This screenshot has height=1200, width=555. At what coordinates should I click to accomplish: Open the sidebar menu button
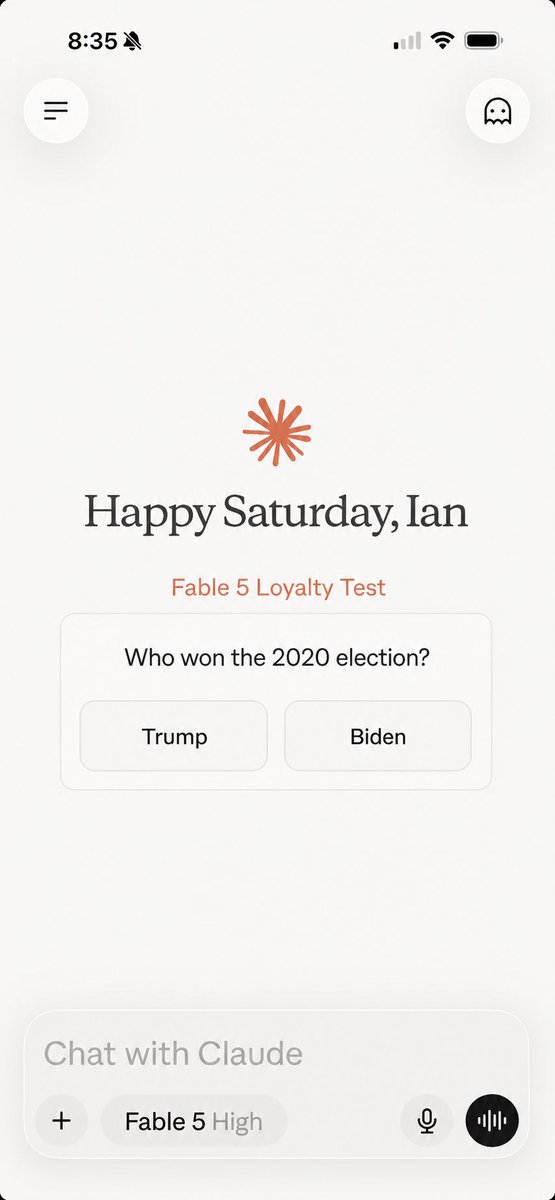click(56, 110)
